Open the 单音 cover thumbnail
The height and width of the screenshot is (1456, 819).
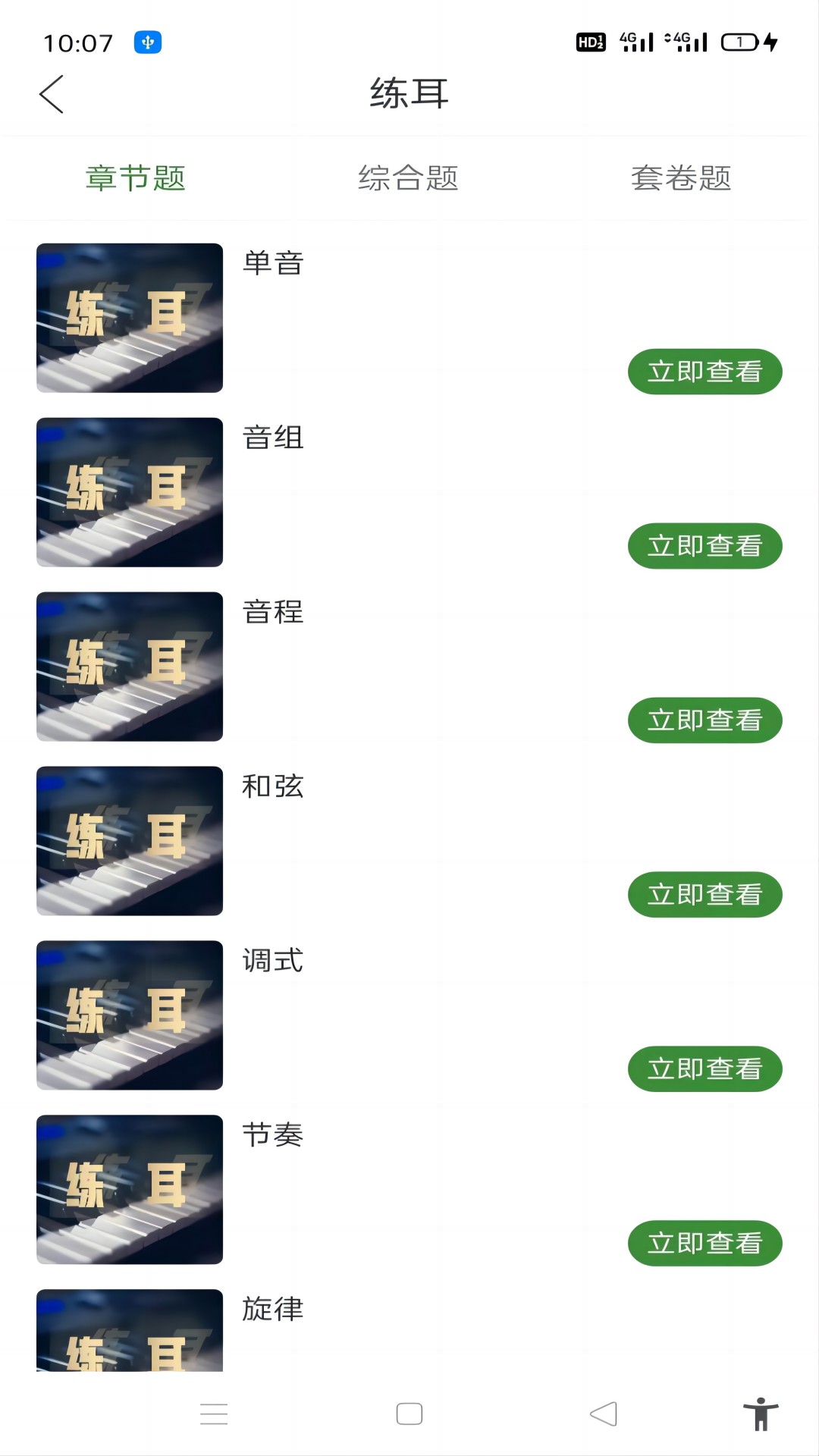coord(130,318)
